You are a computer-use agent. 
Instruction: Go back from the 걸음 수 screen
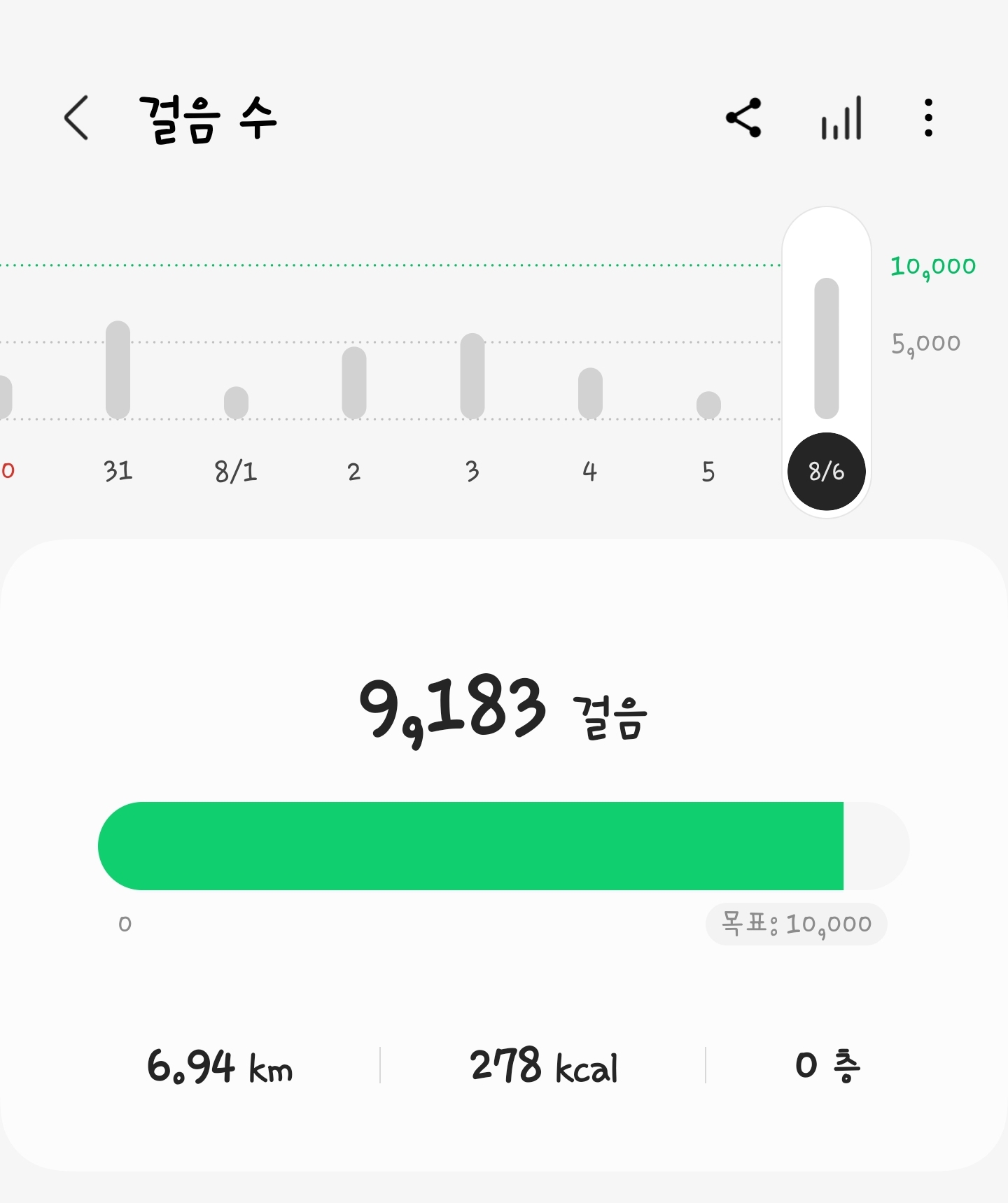point(76,118)
